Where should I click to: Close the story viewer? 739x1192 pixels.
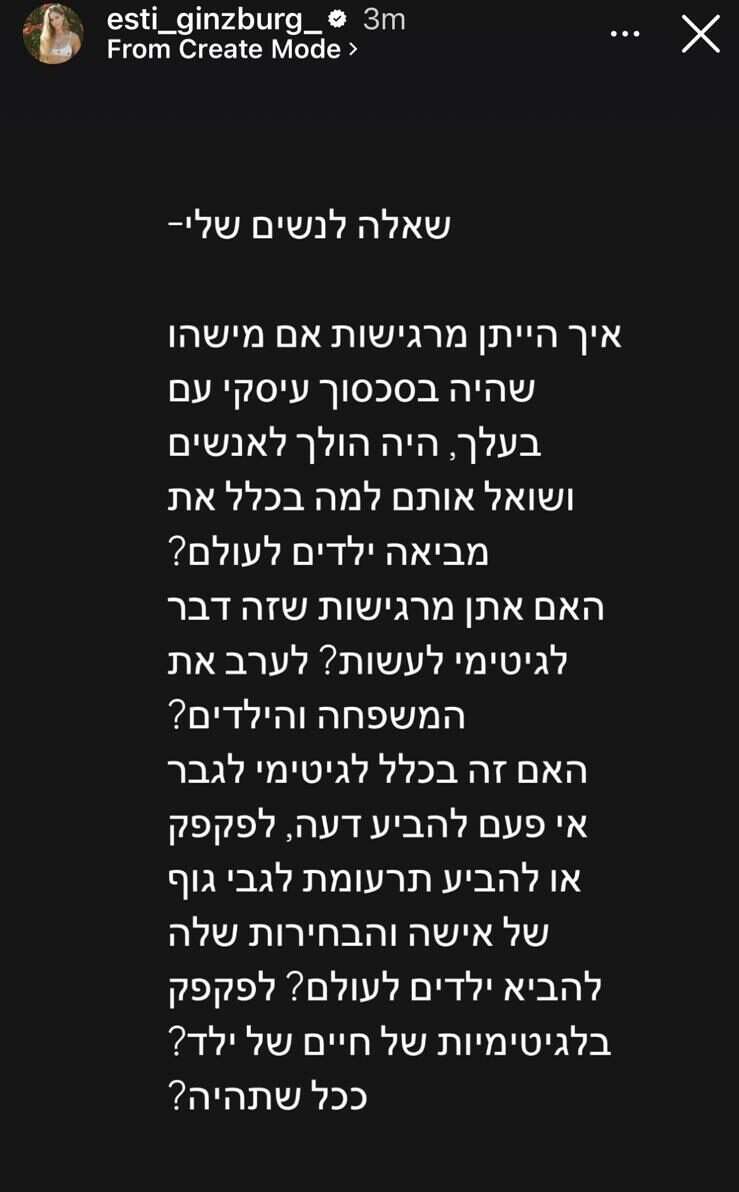pos(700,34)
